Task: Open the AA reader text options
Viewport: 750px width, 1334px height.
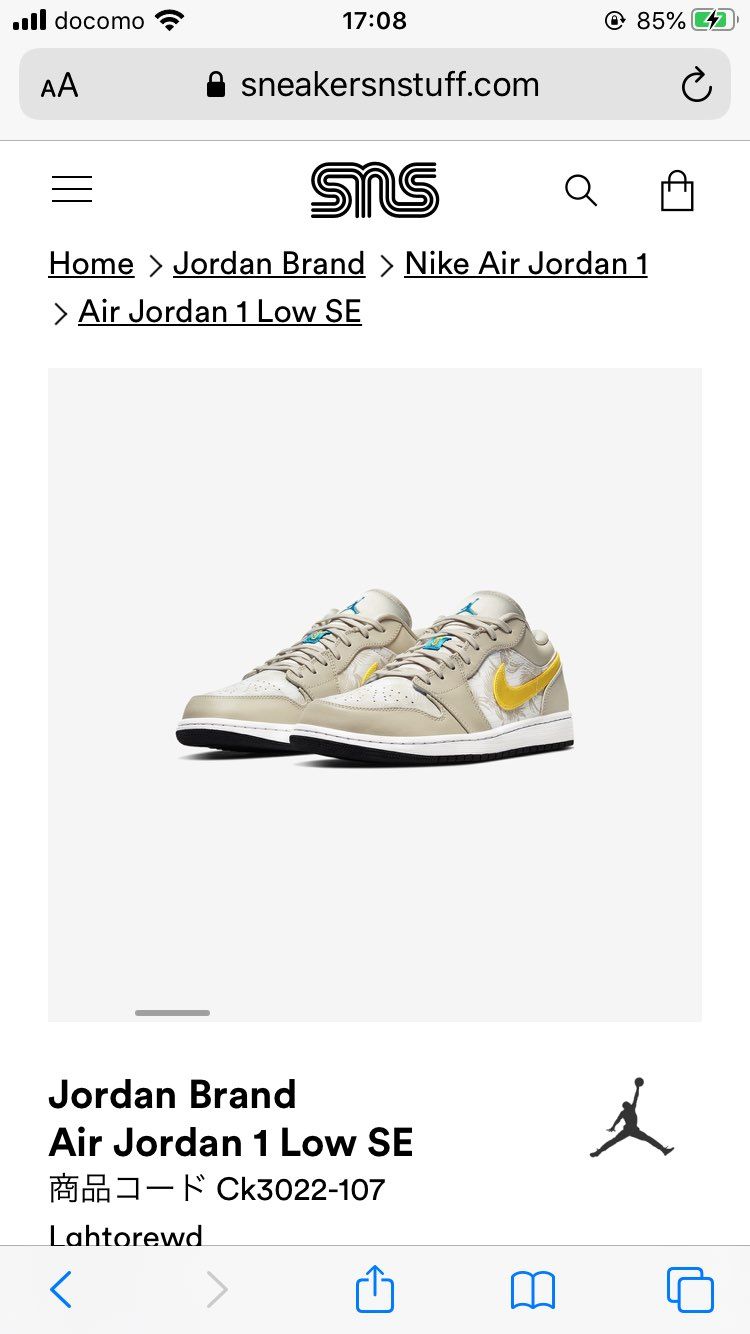Action: click(x=60, y=86)
